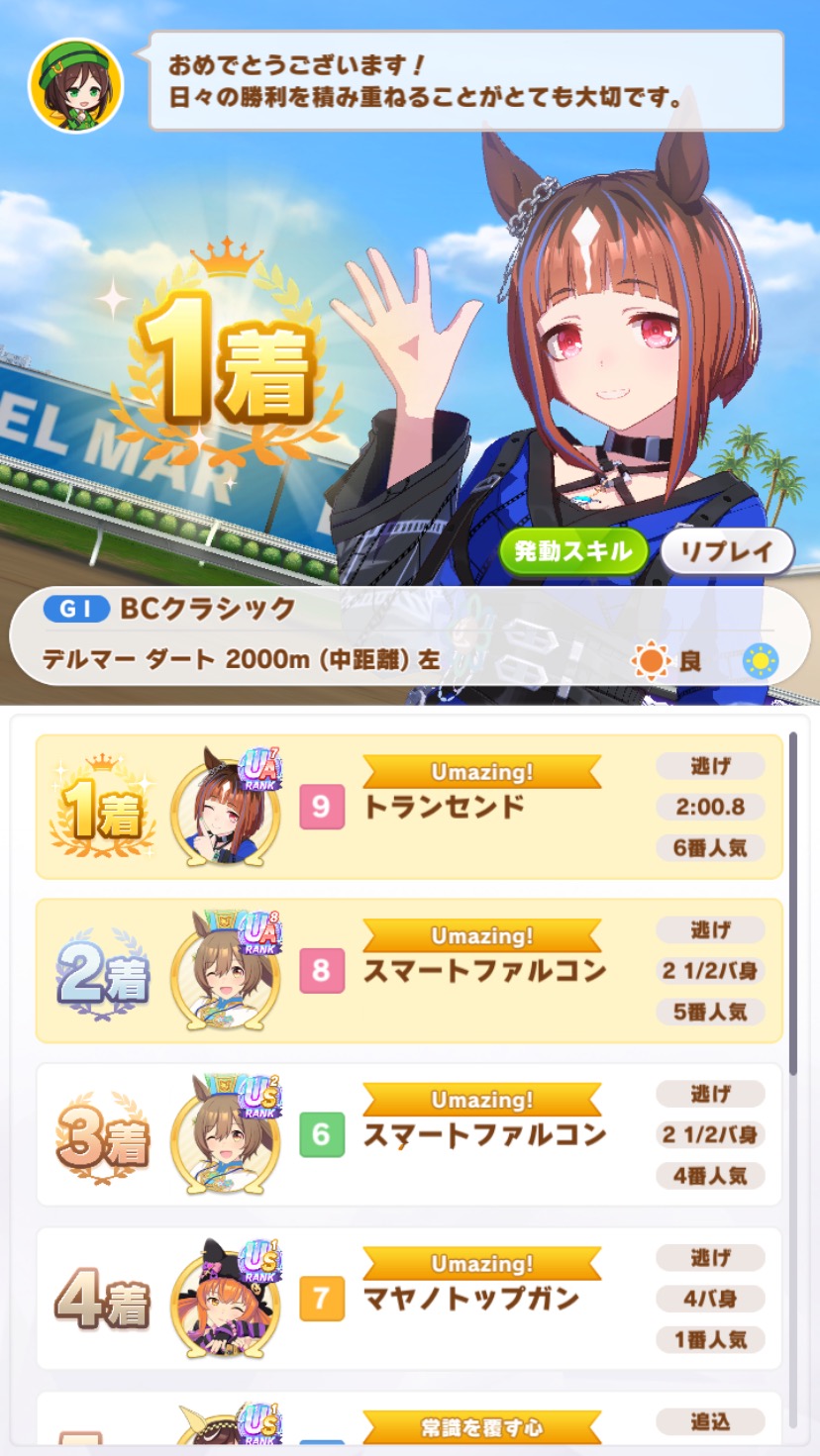Open the 4着 マヤノトップガン result row
The image size is (820, 1456).
click(408, 1299)
